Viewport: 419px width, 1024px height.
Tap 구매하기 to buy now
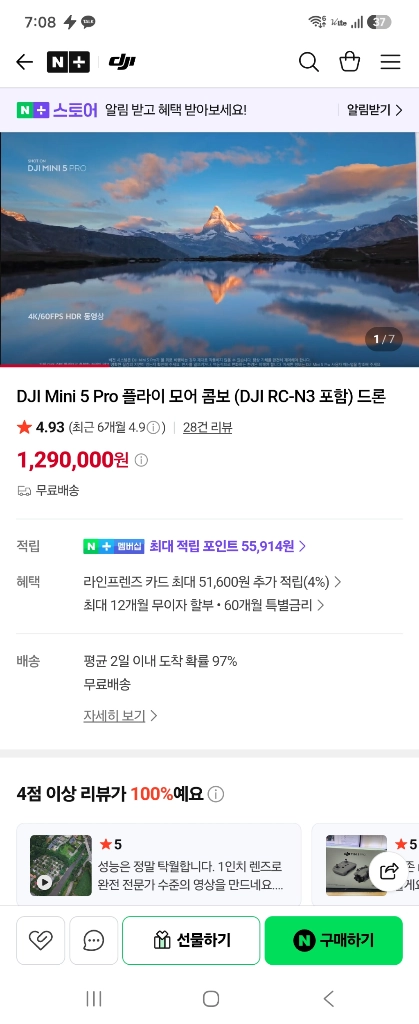point(334,940)
